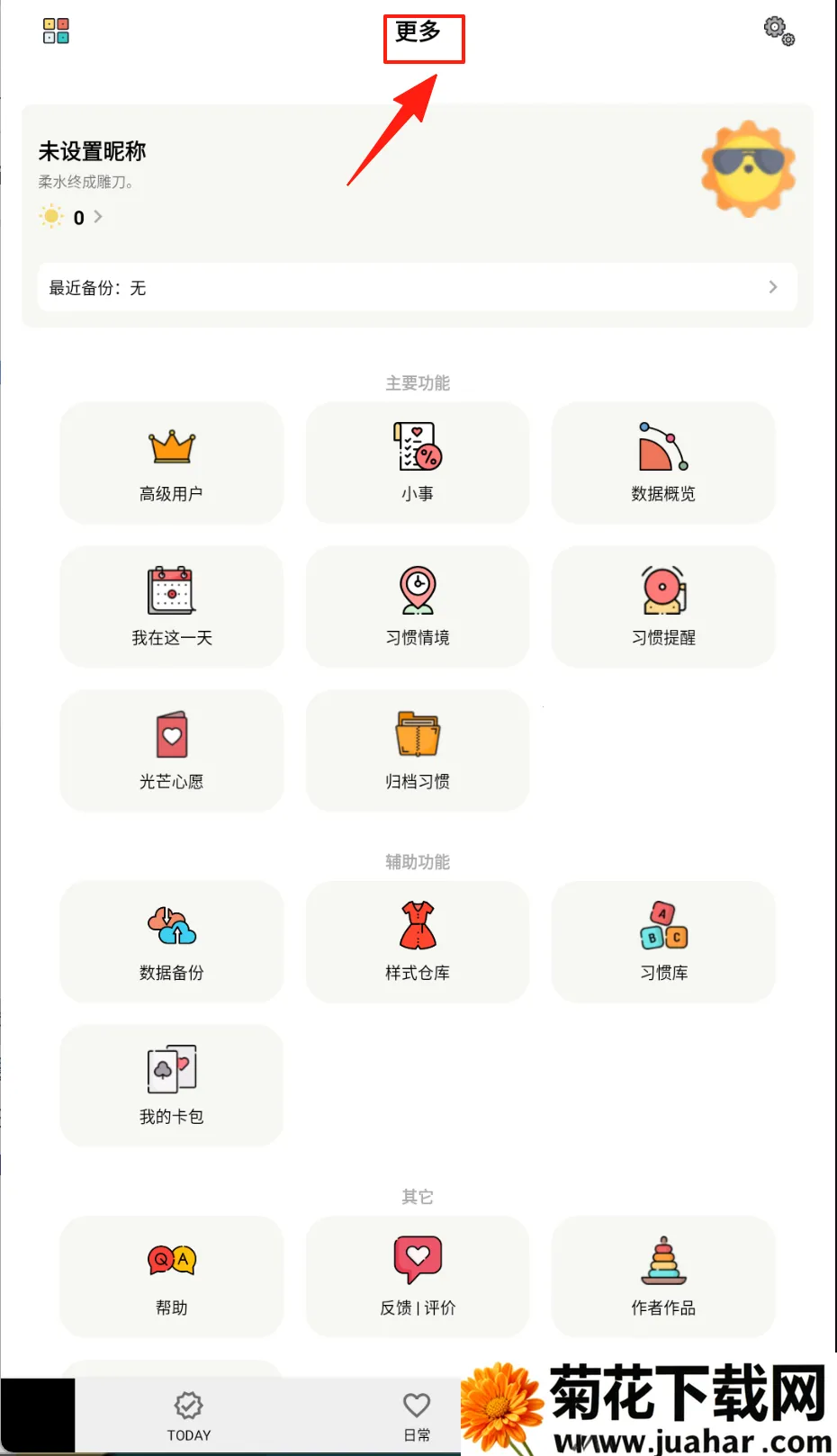Switch to the 日常 tab
Screen dimensions: 837x1456
click(x=417, y=1416)
